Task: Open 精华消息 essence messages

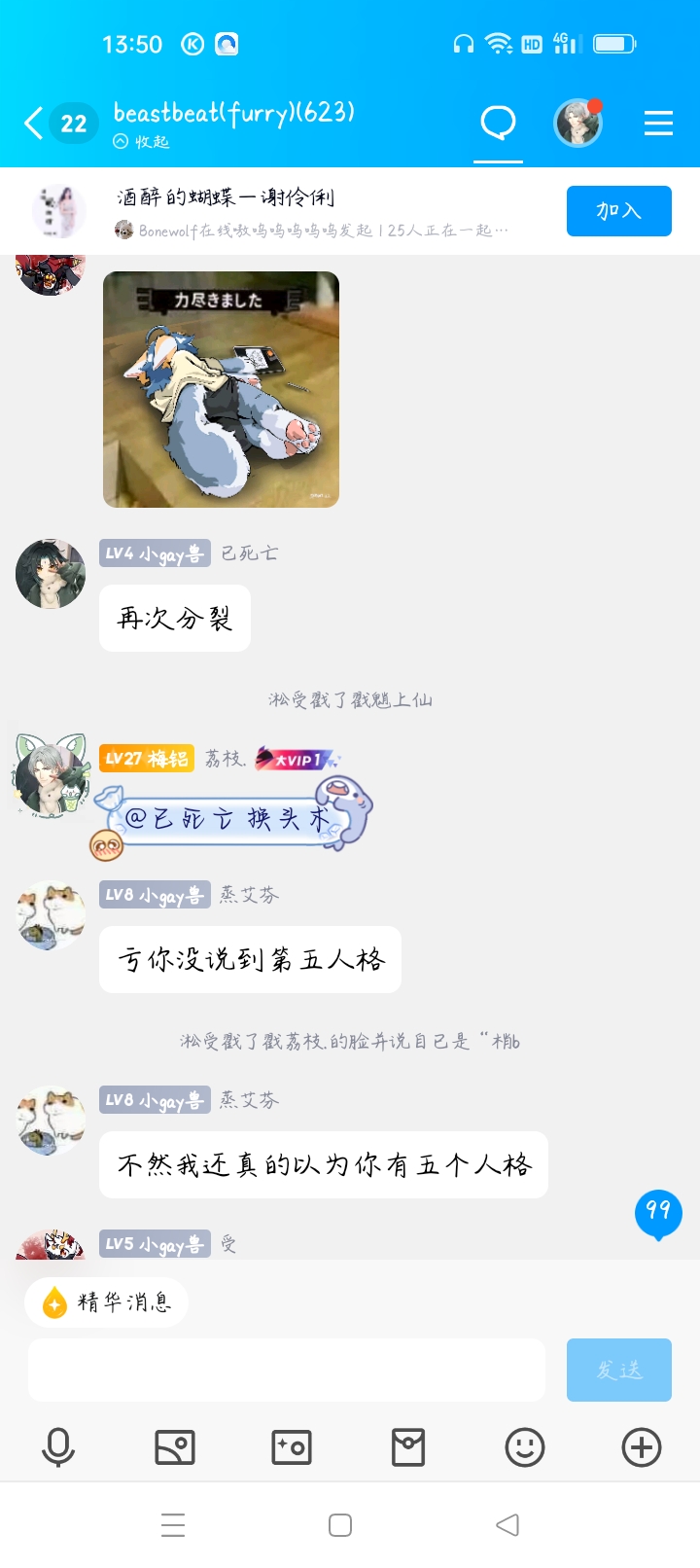Action: click(x=107, y=1301)
